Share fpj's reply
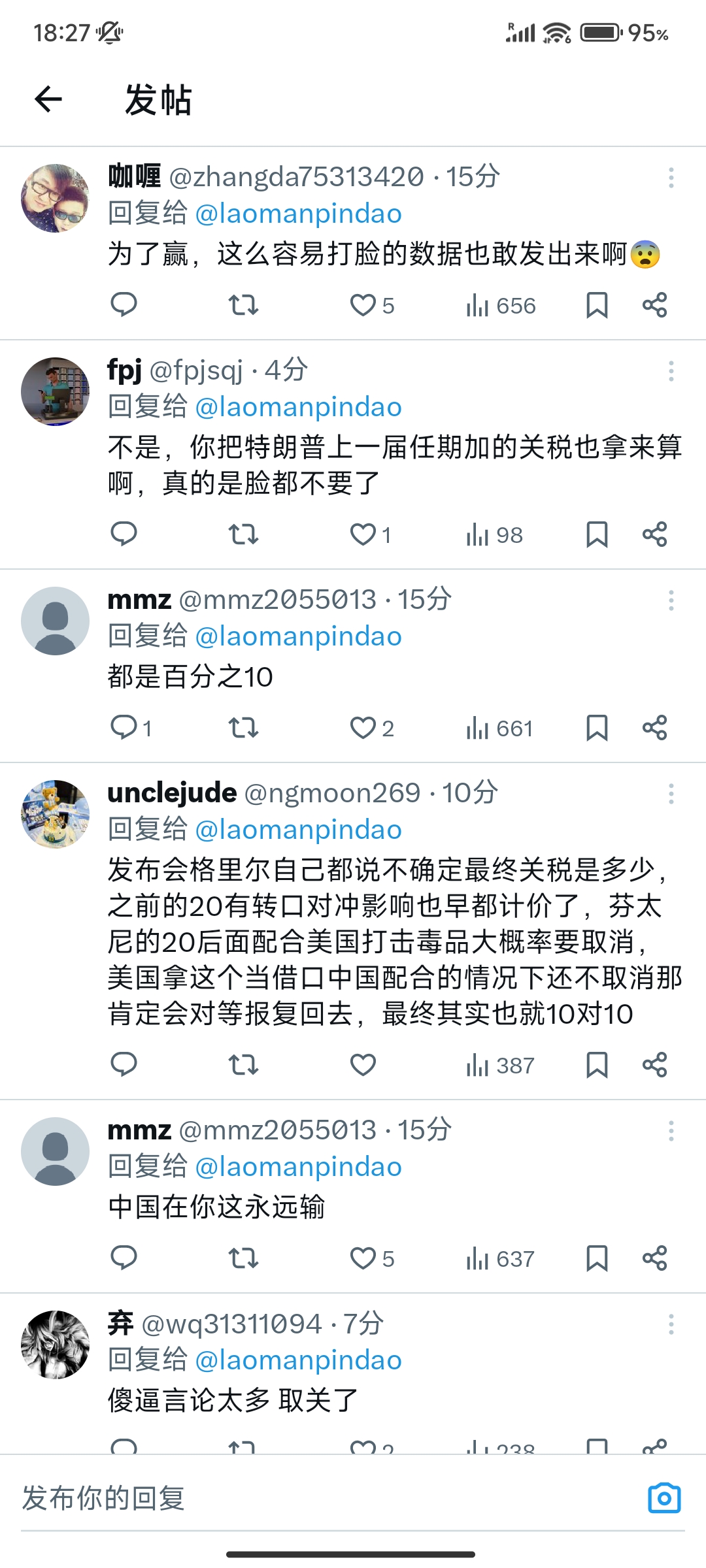This screenshot has height=1568, width=706. tap(654, 534)
